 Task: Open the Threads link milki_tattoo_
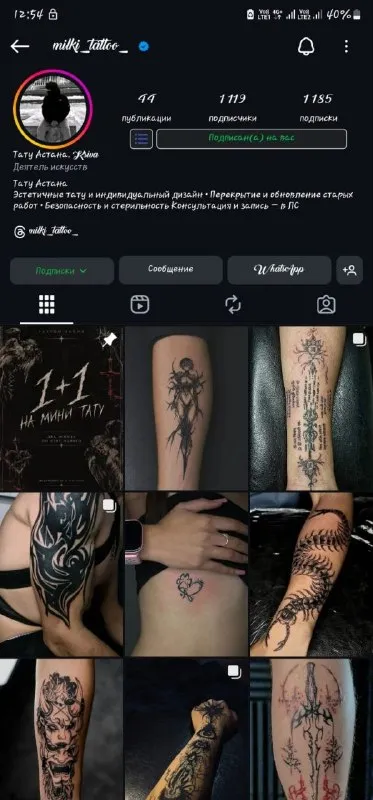(46, 232)
